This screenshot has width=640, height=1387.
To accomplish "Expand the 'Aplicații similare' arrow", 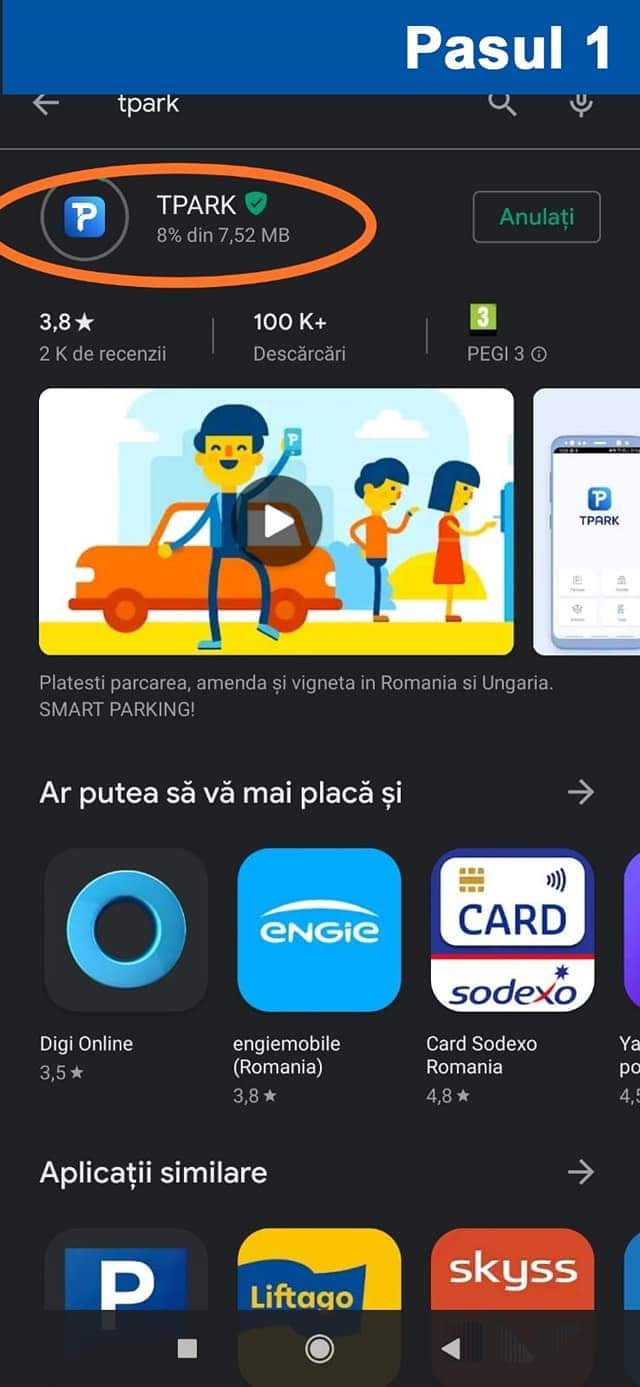I will [x=580, y=1171].
